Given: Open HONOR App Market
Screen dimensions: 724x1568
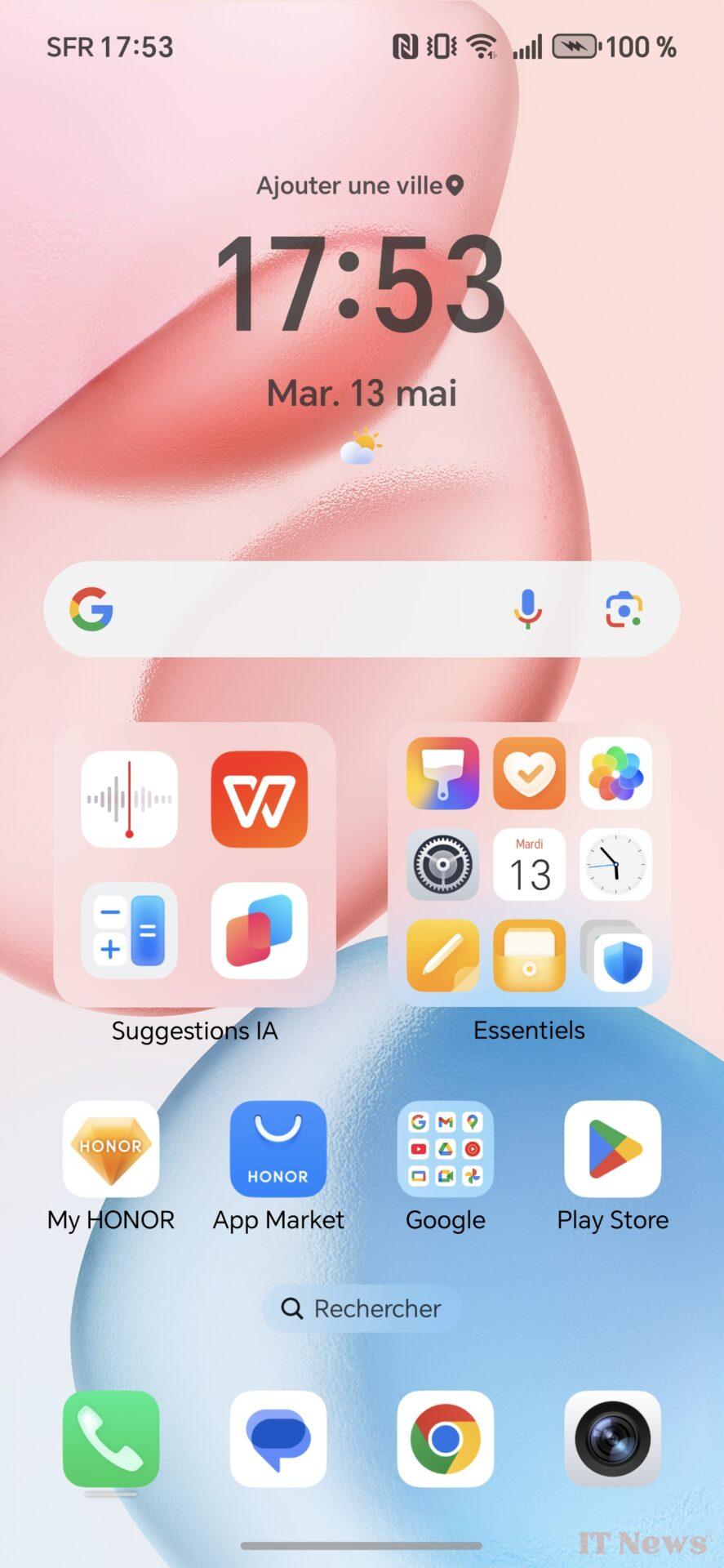Looking at the screenshot, I should tap(278, 1149).
